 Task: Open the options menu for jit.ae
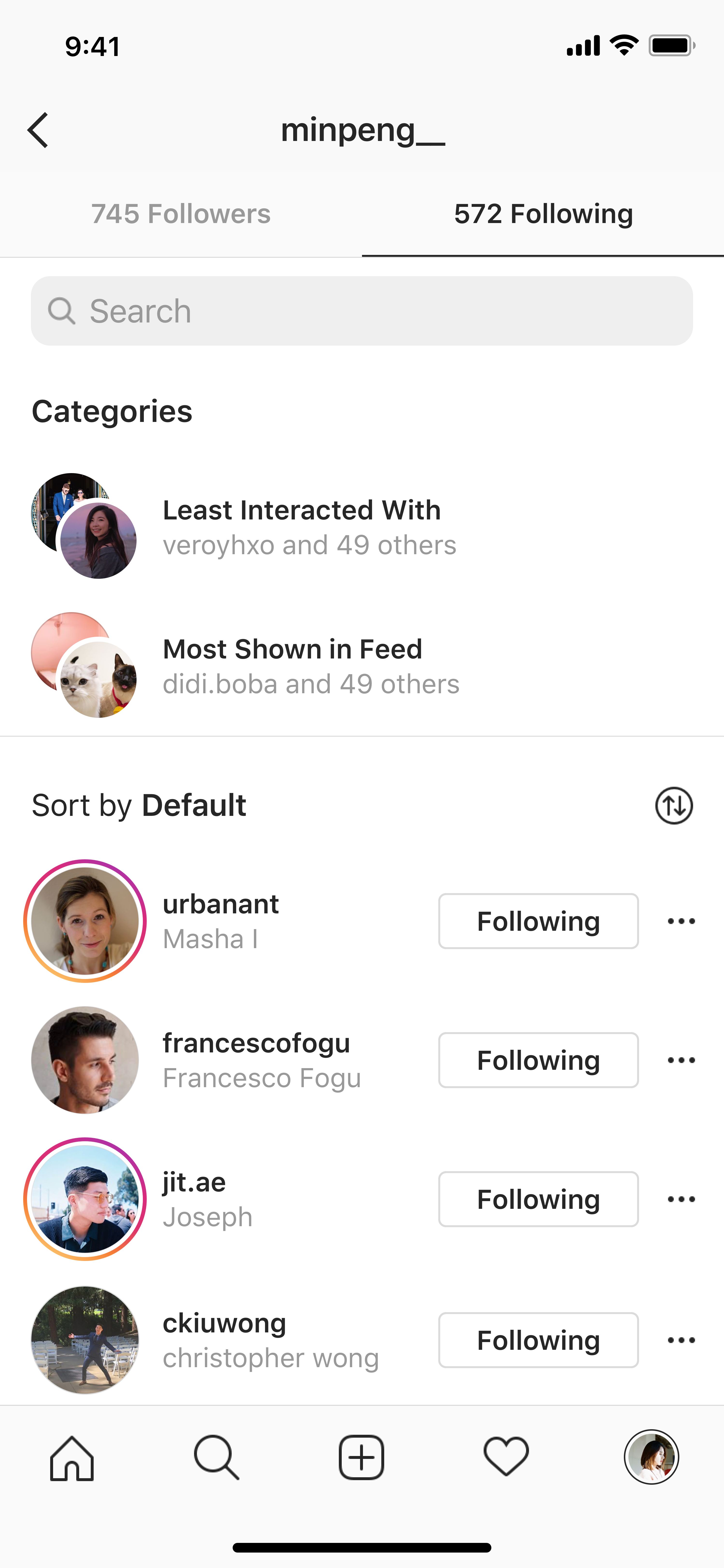[x=681, y=1199]
